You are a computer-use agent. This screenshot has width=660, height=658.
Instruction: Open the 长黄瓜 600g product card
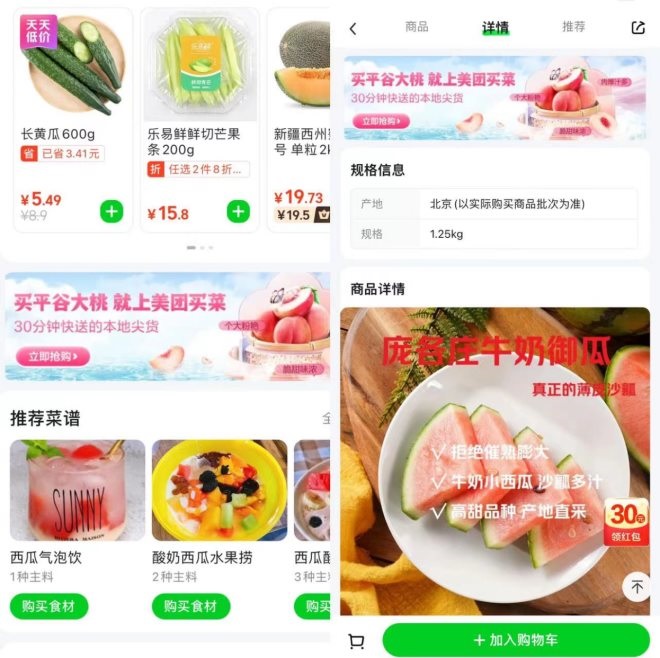70,70
